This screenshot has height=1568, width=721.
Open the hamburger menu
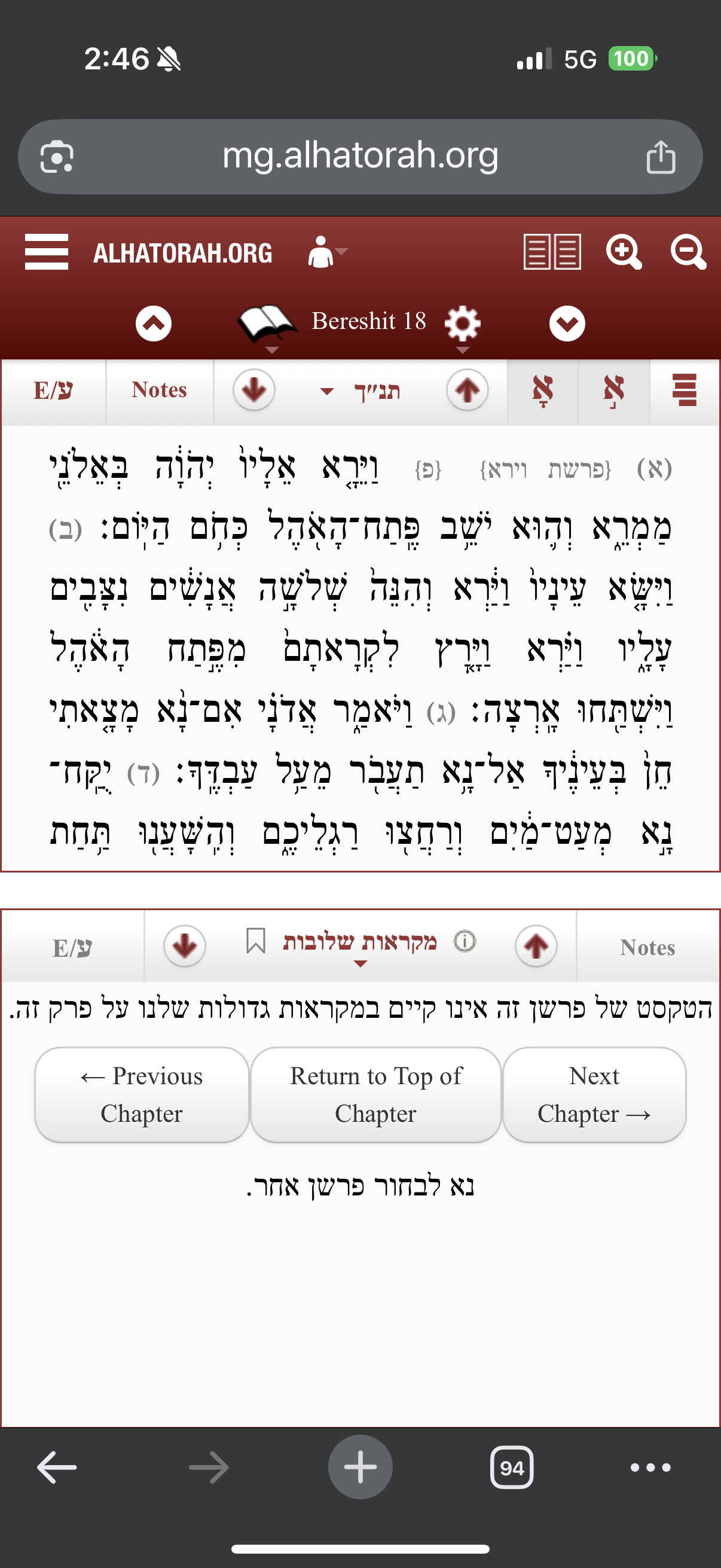click(46, 252)
